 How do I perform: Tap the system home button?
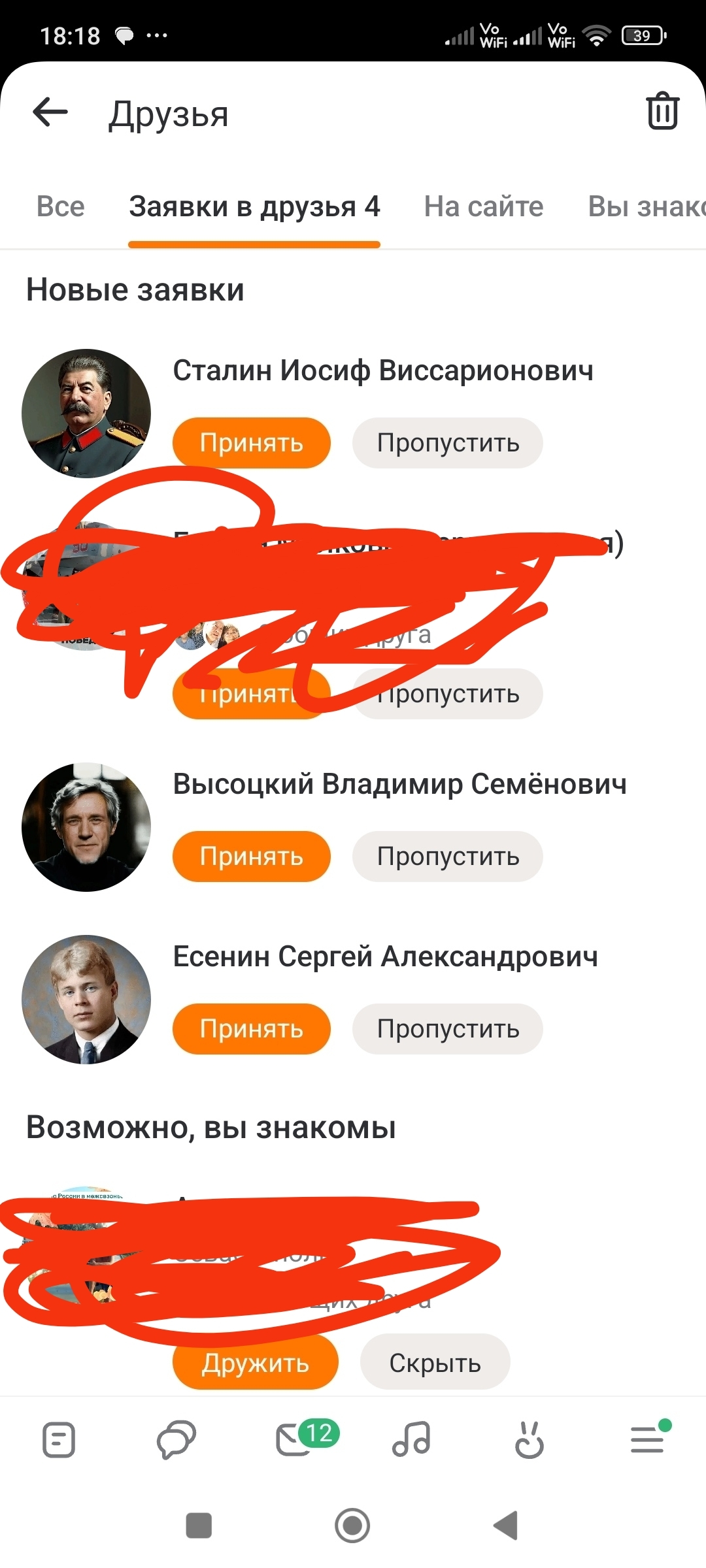click(352, 1526)
